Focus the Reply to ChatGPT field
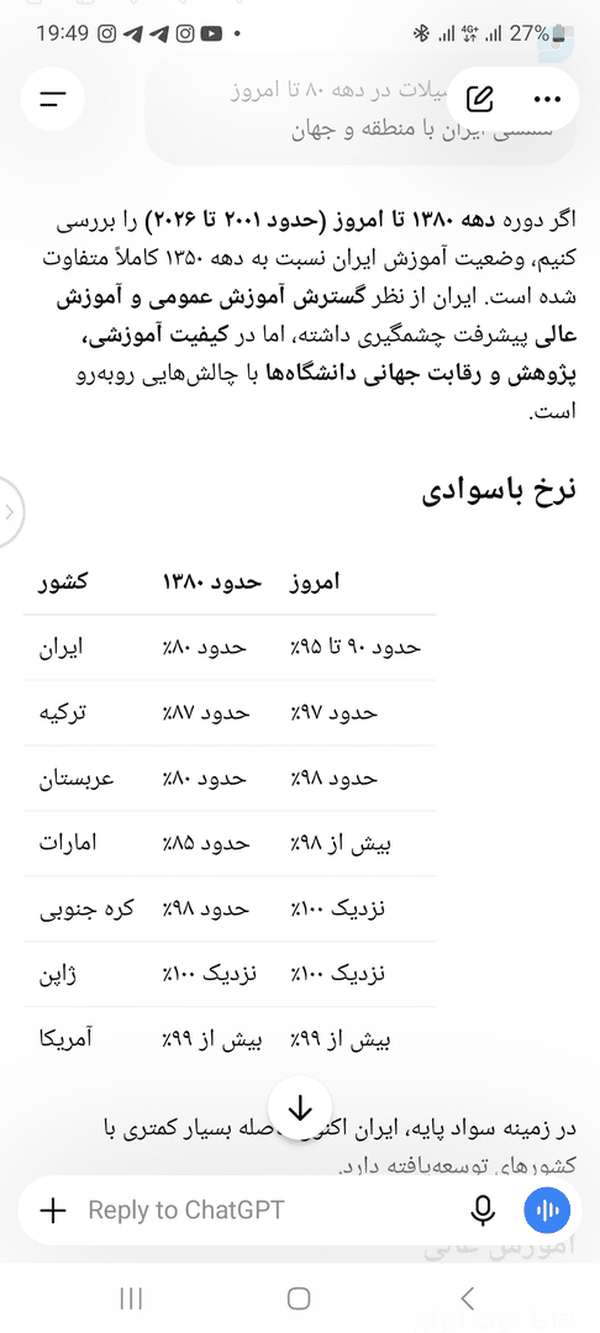The width and height of the screenshot is (600, 1333). 270,1210
